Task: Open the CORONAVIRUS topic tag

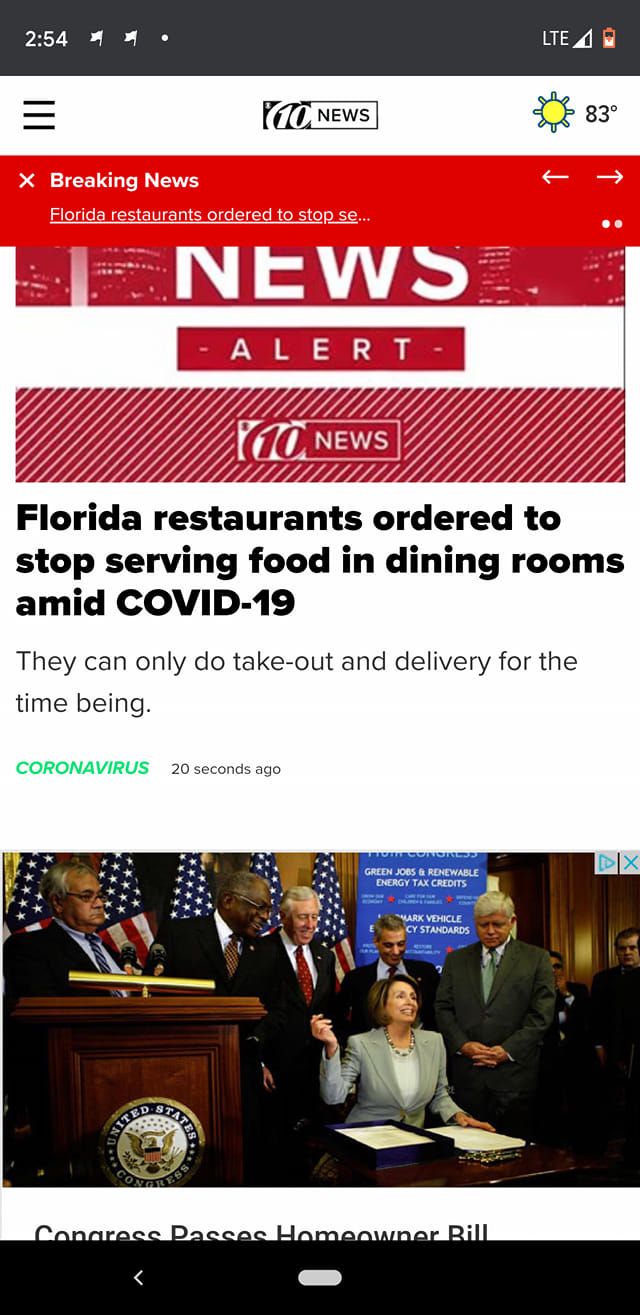Action: (82, 768)
